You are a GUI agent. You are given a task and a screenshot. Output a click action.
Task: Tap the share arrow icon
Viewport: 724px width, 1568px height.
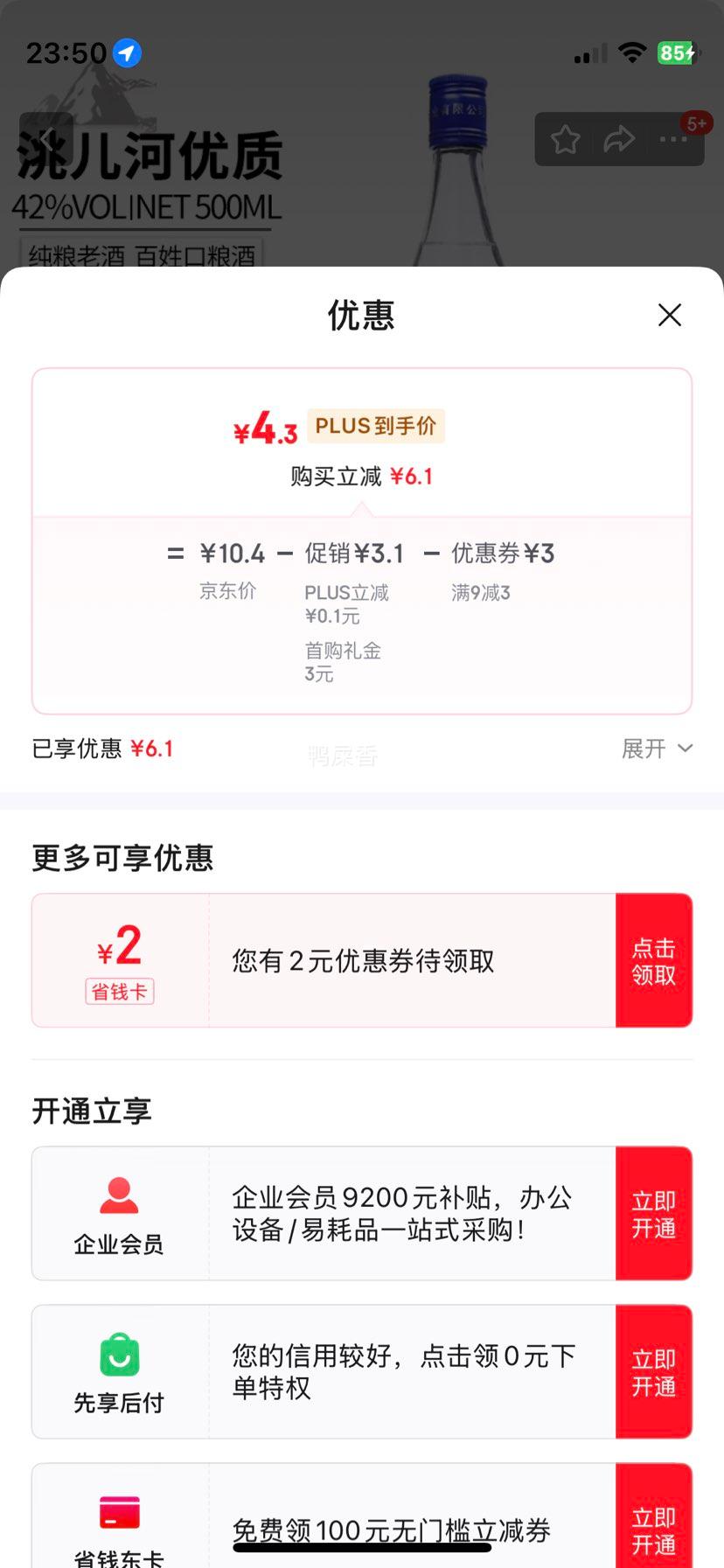620,138
